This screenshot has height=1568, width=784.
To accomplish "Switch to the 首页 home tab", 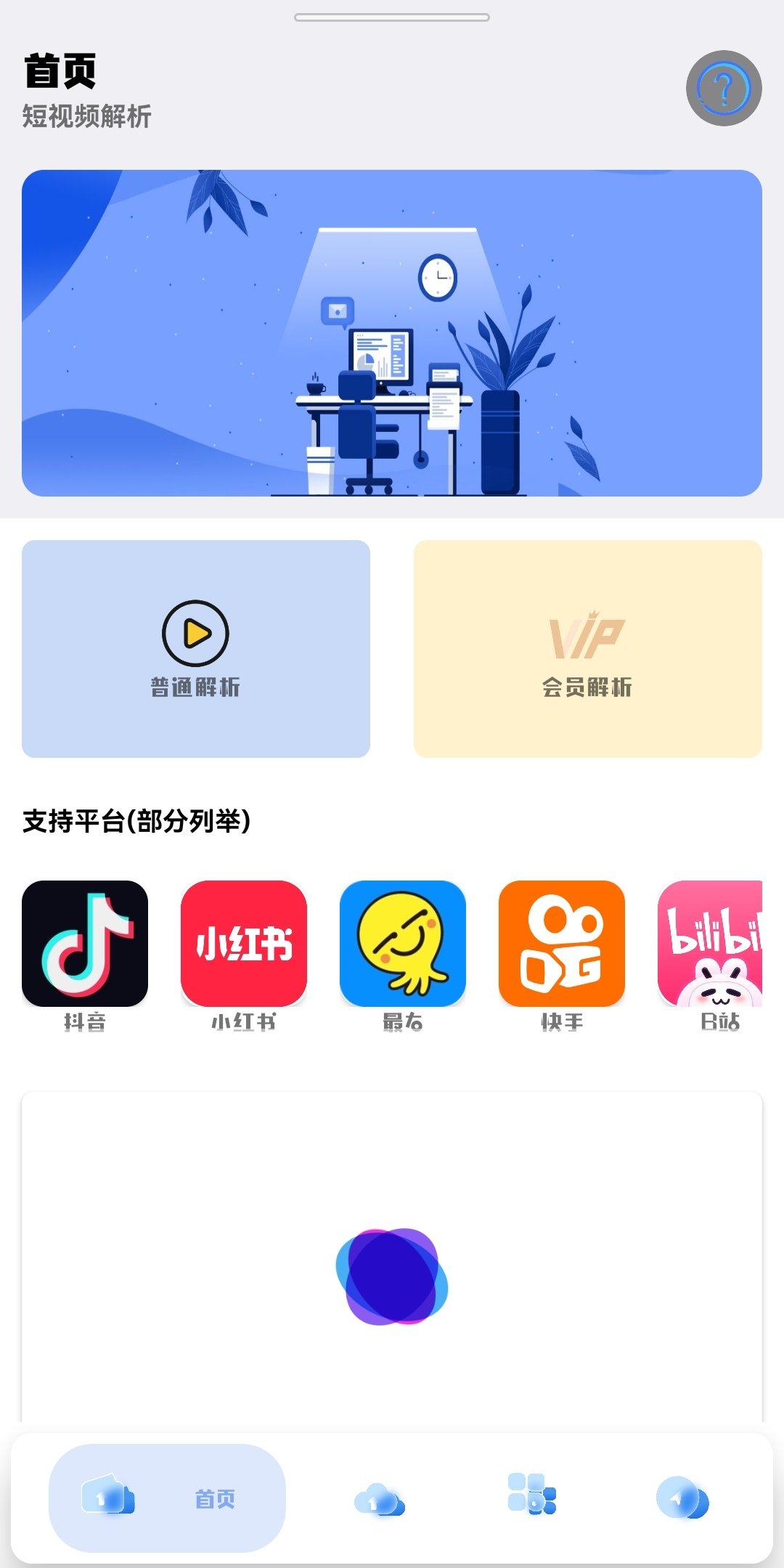I will [x=167, y=1498].
